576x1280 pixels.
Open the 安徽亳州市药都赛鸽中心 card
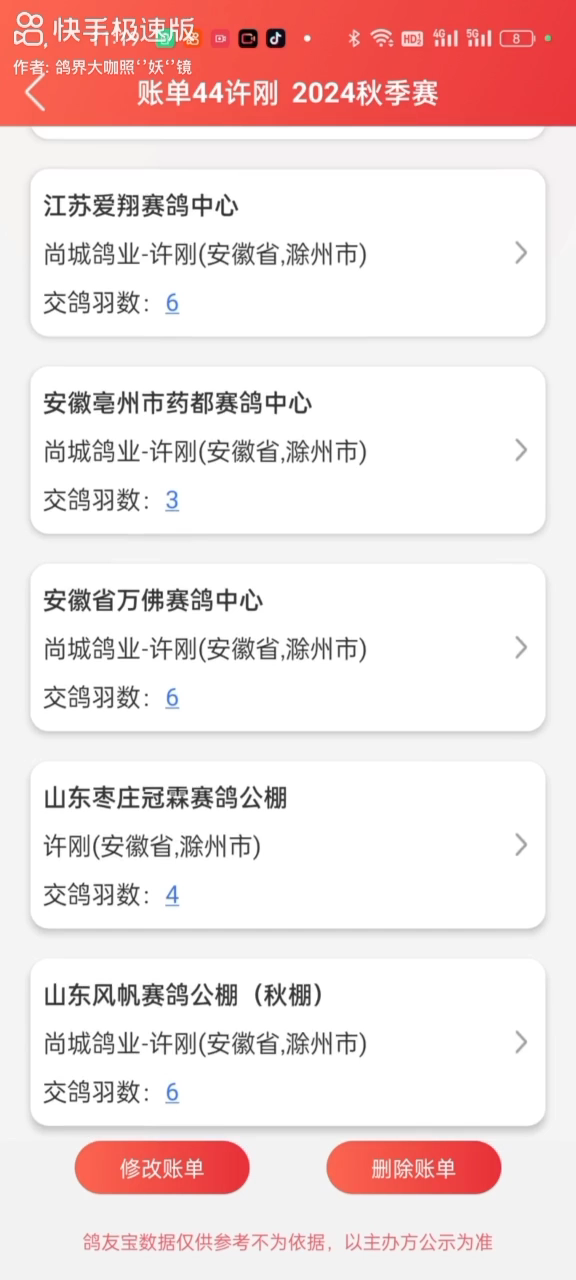288,450
